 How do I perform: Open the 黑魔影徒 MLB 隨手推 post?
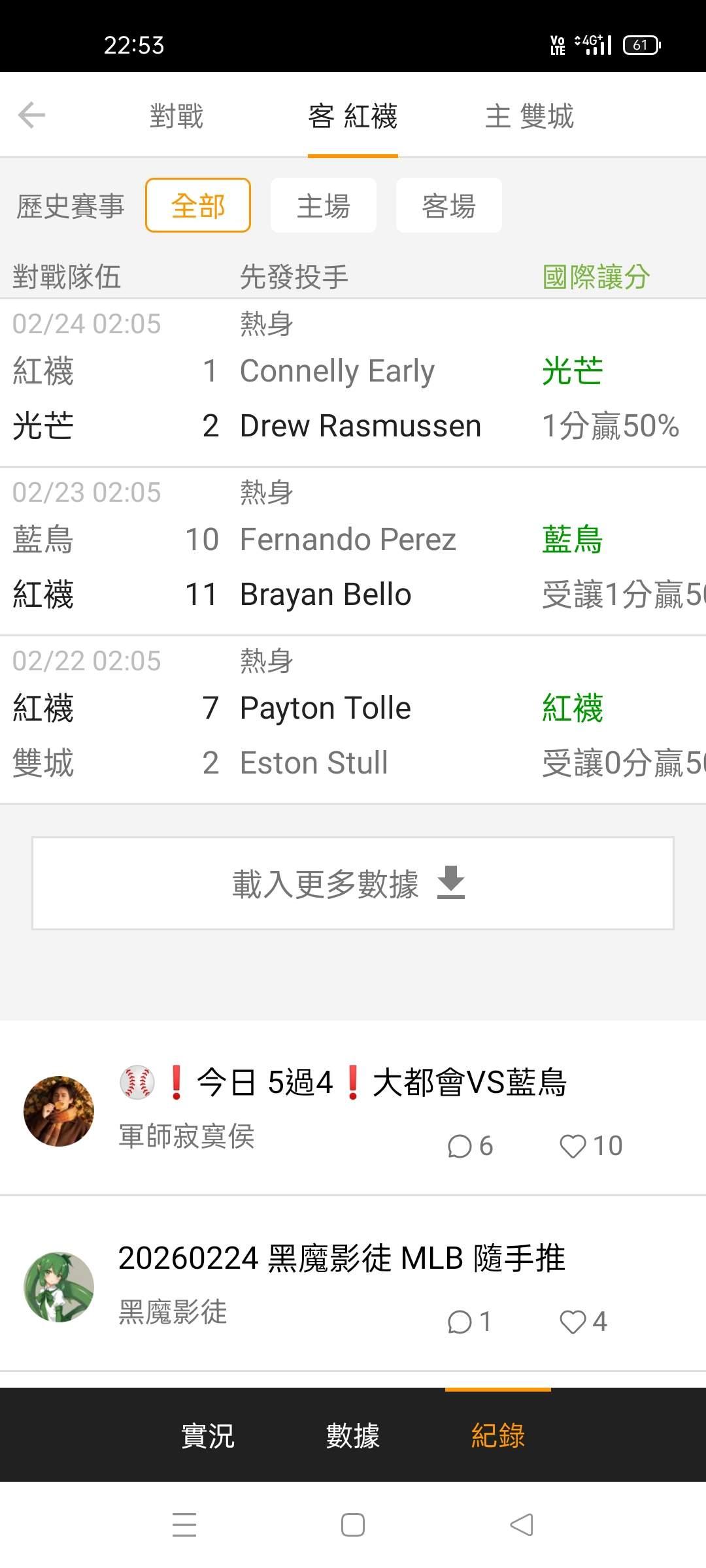[x=341, y=1258]
